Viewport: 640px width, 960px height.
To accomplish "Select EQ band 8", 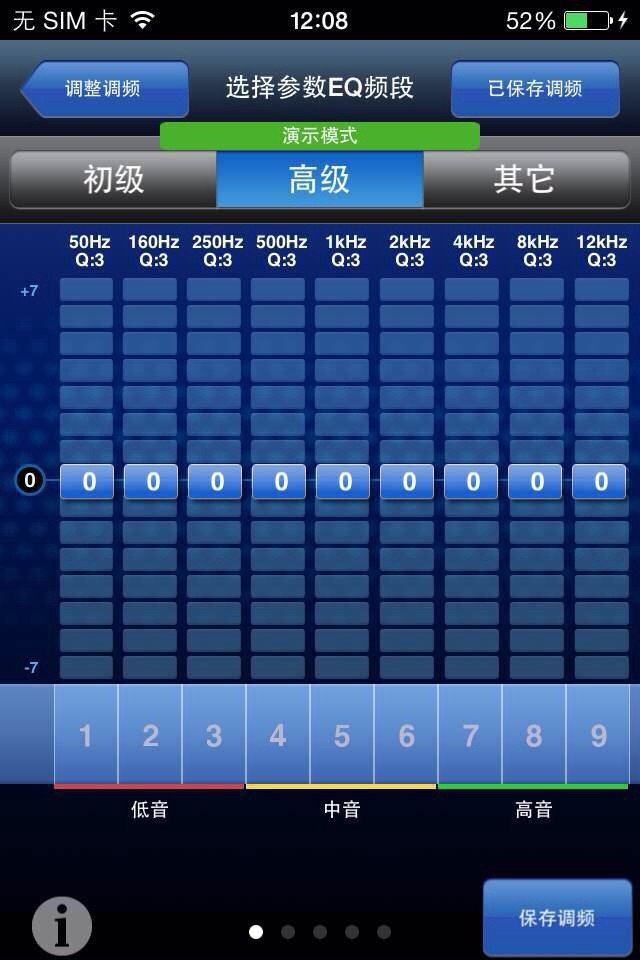I will pyautogui.click(x=534, y=736).
